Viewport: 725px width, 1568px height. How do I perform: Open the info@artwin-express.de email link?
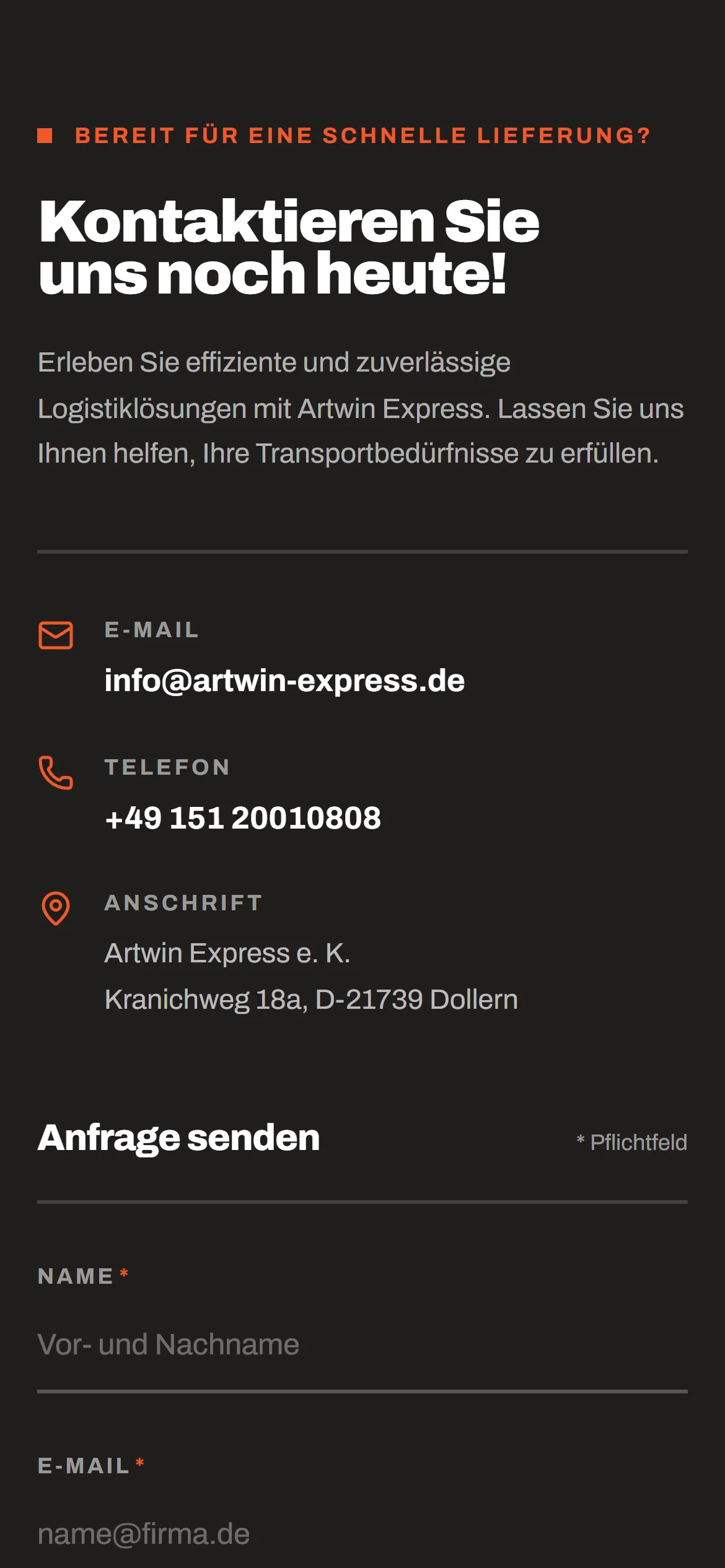(x=284, y=681)
